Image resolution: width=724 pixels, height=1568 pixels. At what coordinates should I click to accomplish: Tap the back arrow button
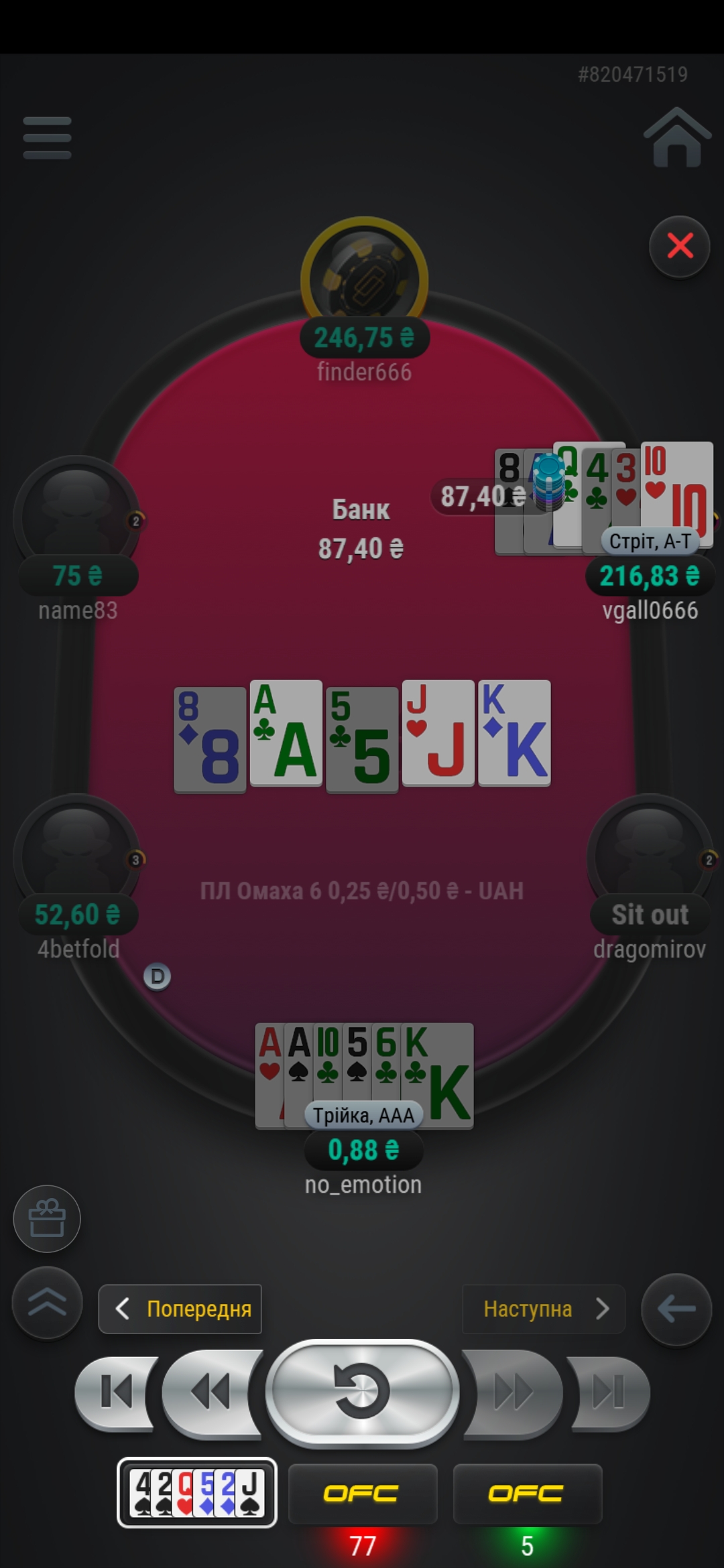(x=676, y=1309)
